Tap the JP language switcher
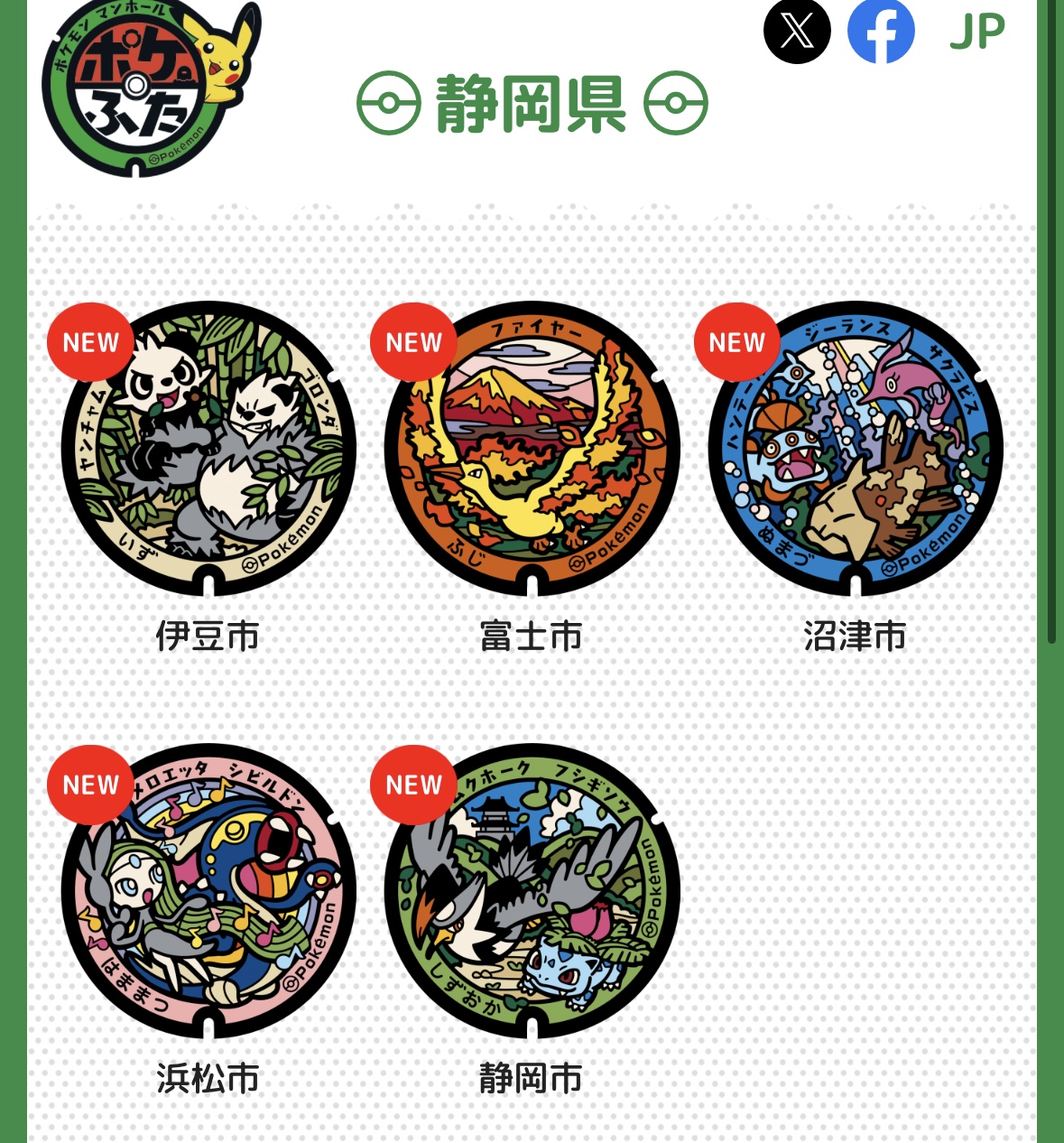The width and height of the screenshot is (1064, 1143). click(977, 32)
